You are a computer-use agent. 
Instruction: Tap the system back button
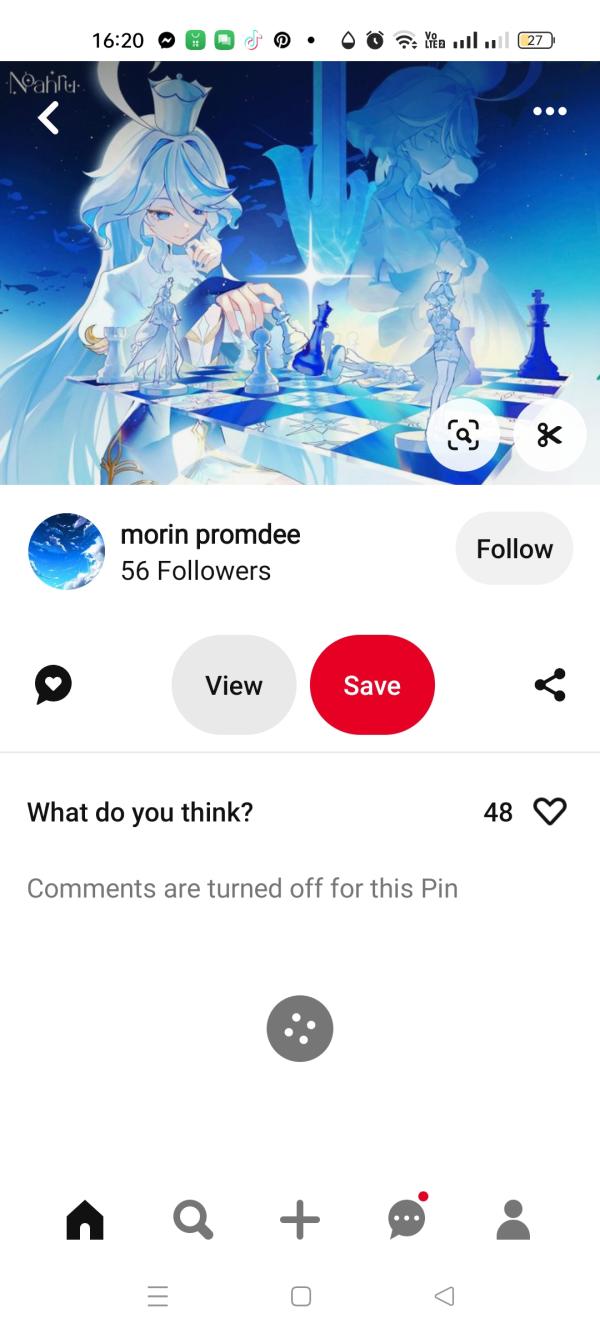click(445, 1297)
